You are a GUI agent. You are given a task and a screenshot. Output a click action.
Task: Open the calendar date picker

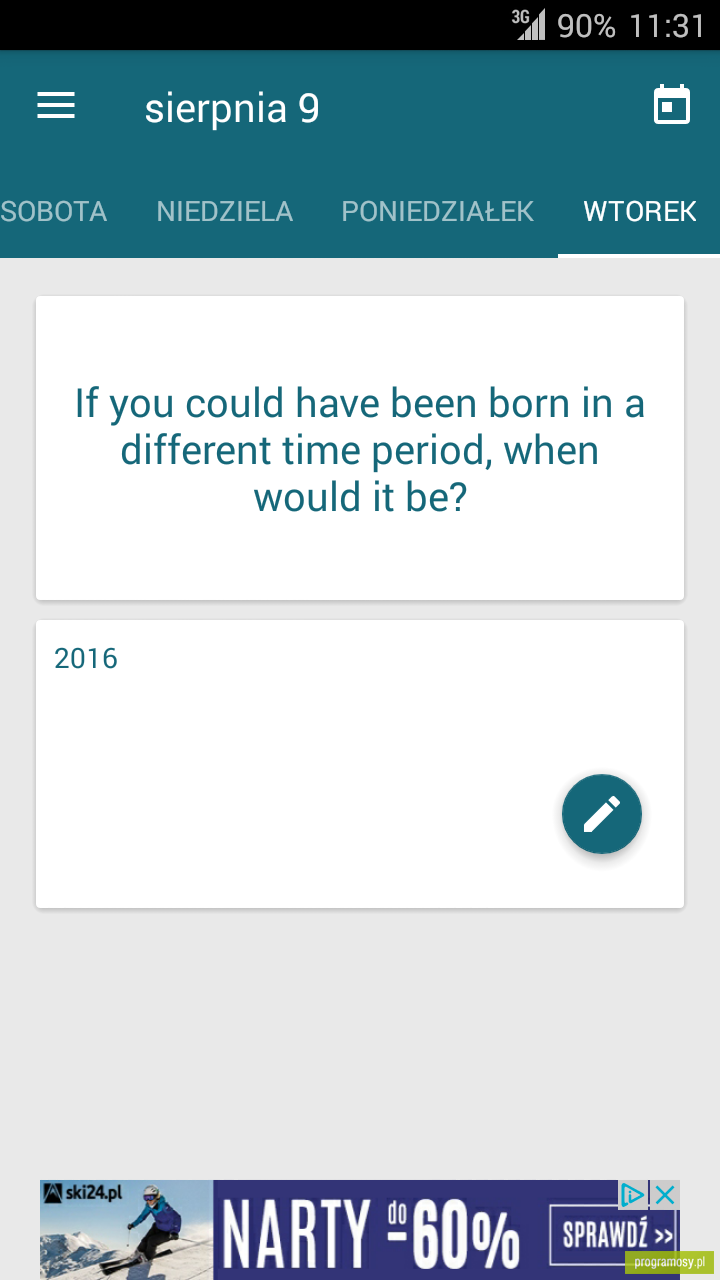point(672,105)
